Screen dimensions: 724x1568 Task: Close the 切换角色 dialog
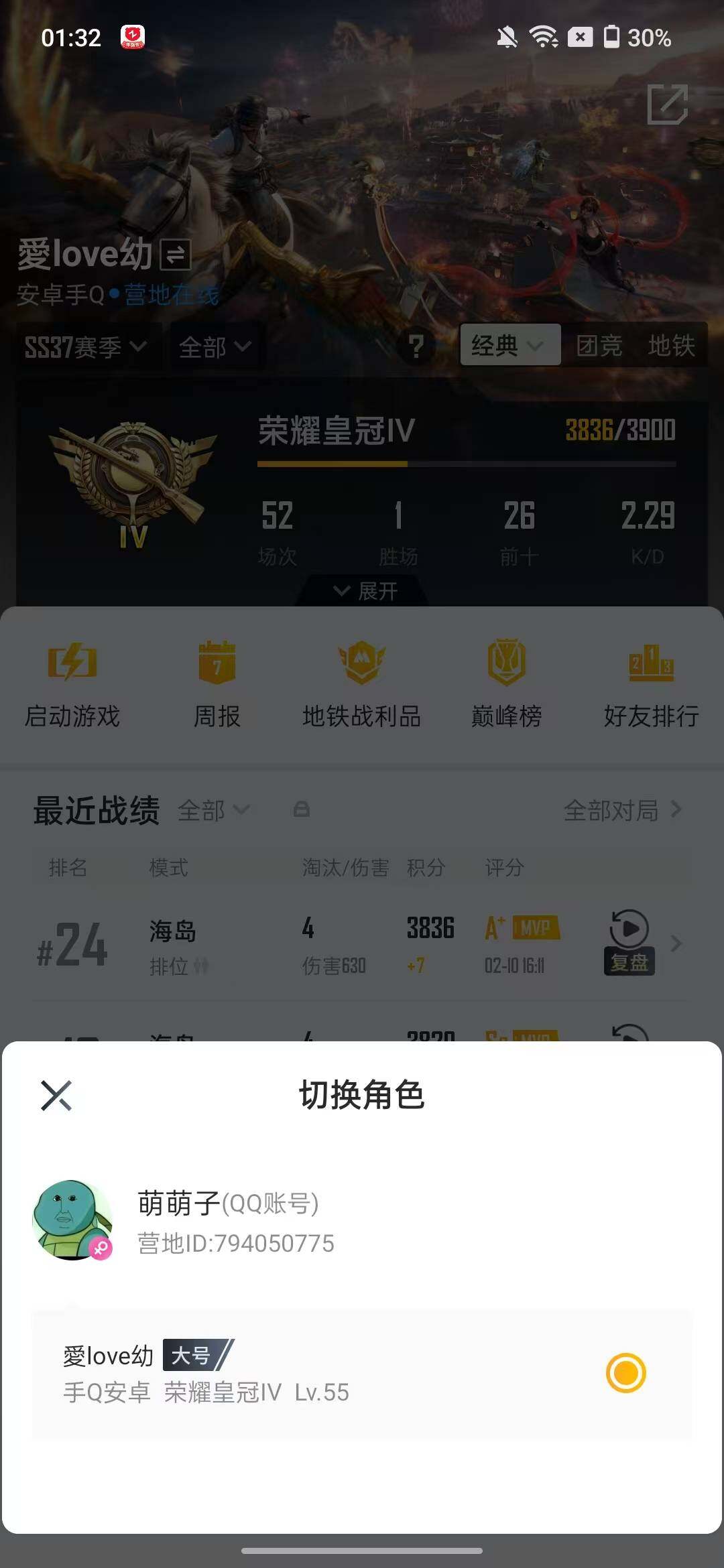pyautogui.click(x=57, y=1096)
